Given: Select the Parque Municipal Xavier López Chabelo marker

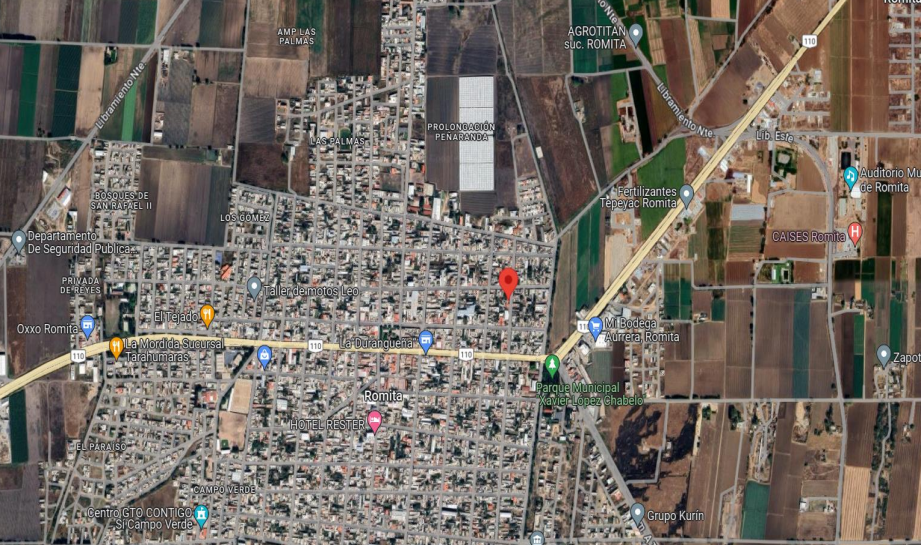Looking at the screenshot, I should click(551, 365).
